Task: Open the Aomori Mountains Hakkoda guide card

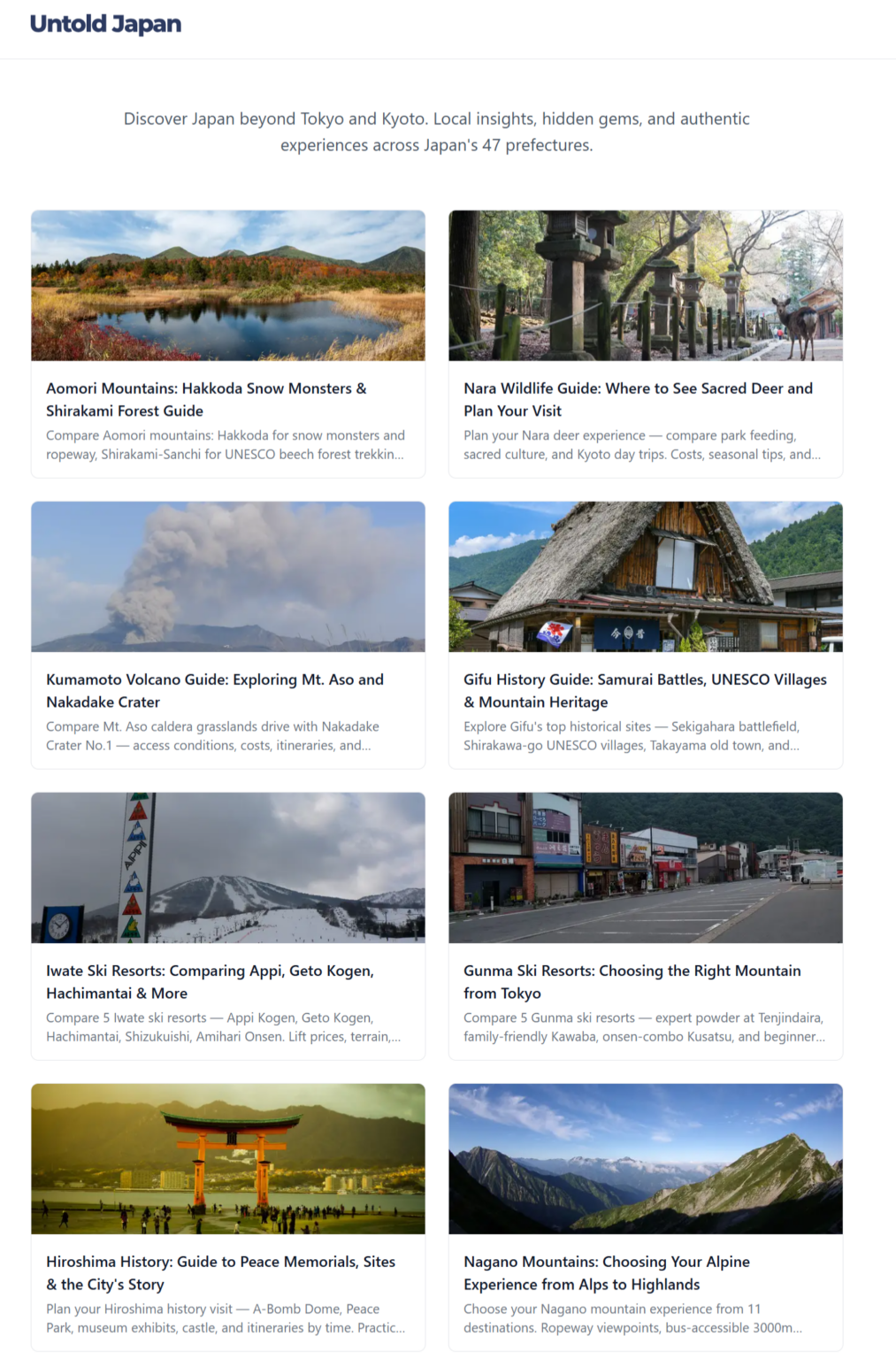Action: coord(206,399)
